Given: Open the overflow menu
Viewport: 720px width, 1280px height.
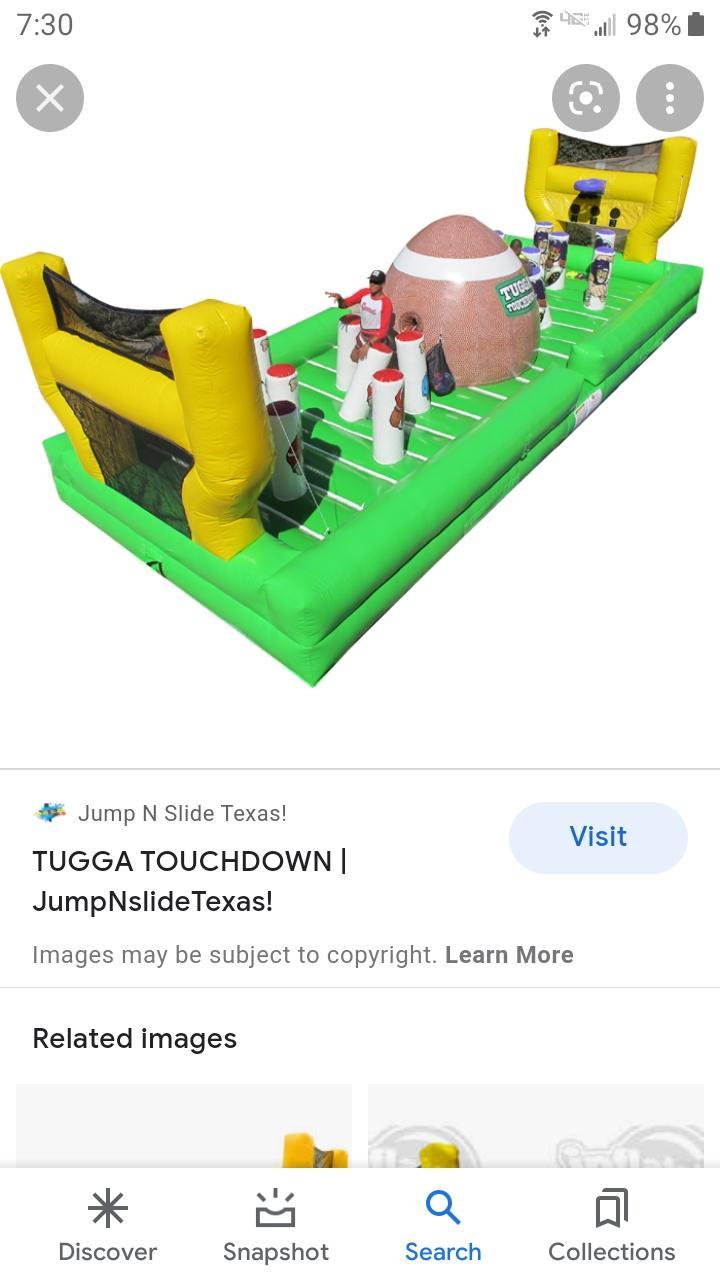Looking at the screenshot, I should point(669,98).
